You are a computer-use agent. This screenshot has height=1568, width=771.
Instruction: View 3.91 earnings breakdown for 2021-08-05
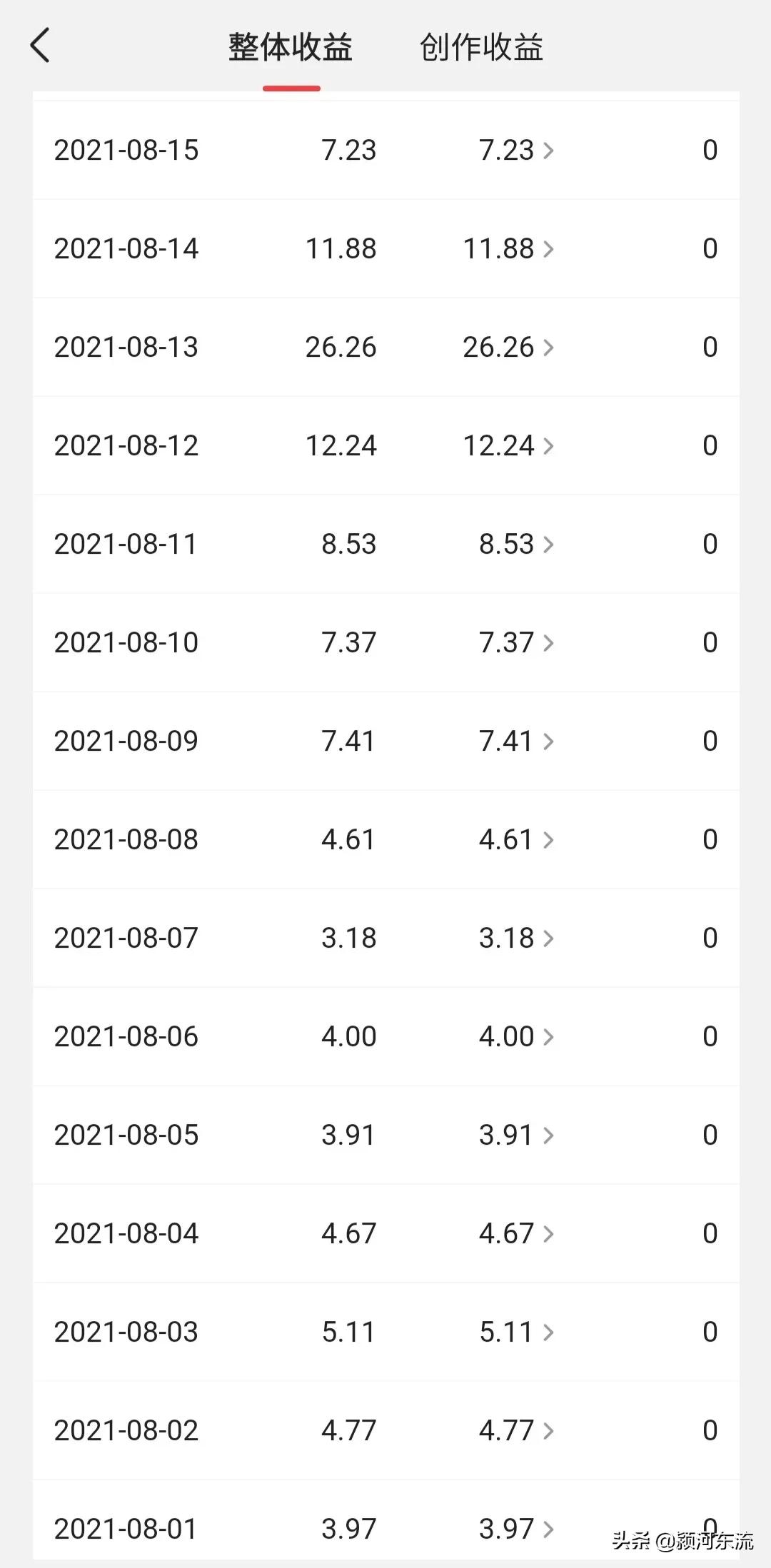pos(516,1135)
